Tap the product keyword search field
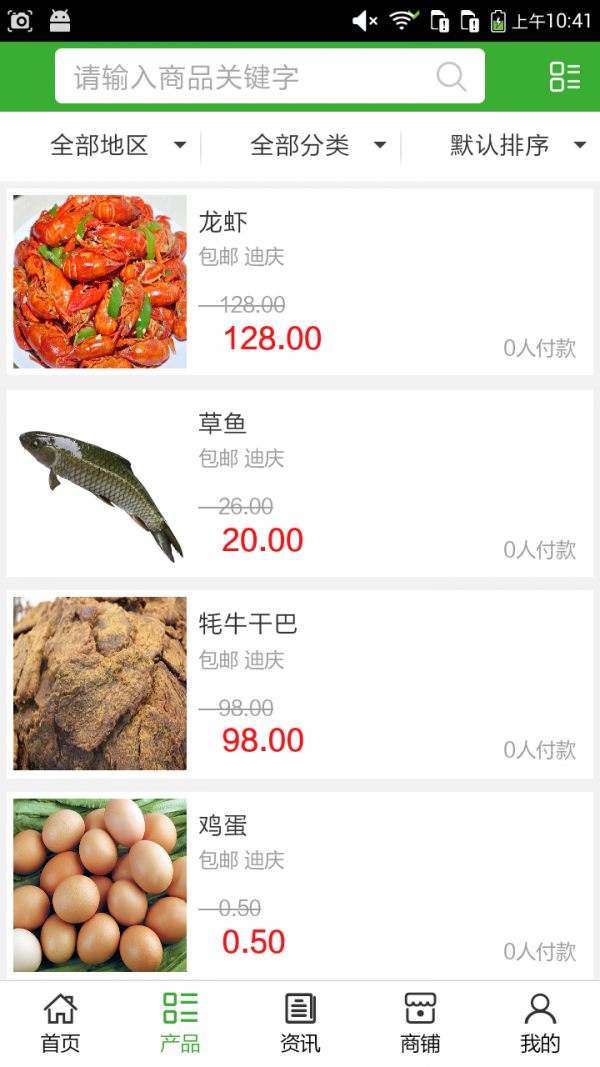This screenshot has width=600, height=1067. [x=250, y=77]
